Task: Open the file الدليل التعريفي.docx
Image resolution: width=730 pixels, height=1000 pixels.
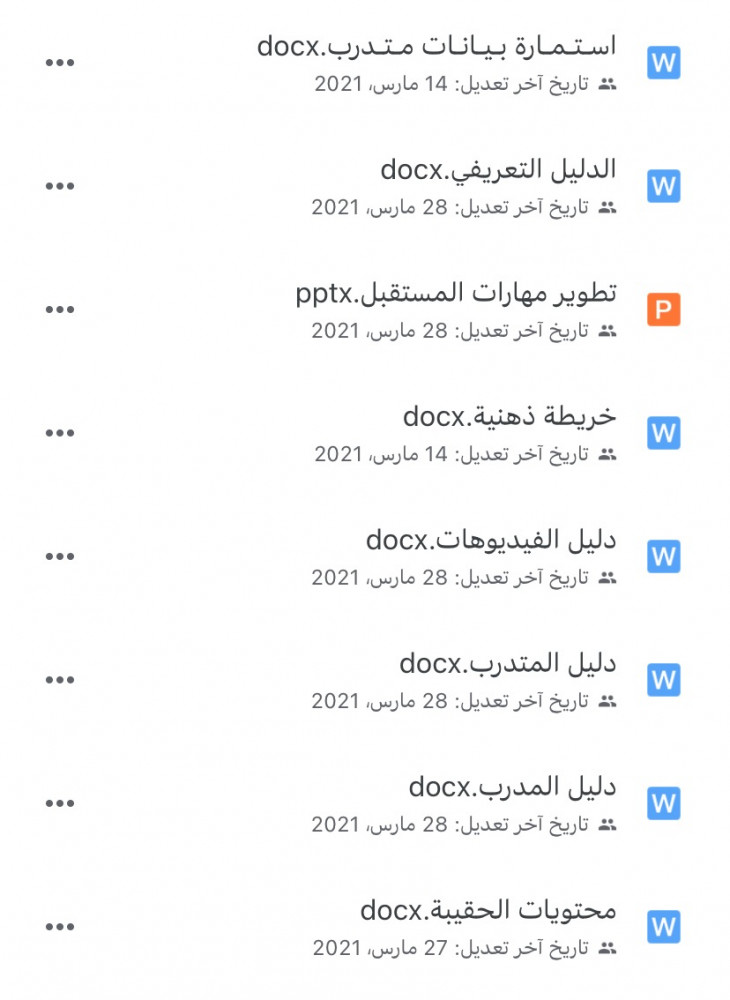Action: pyautogui.click(x=498, y=169)
